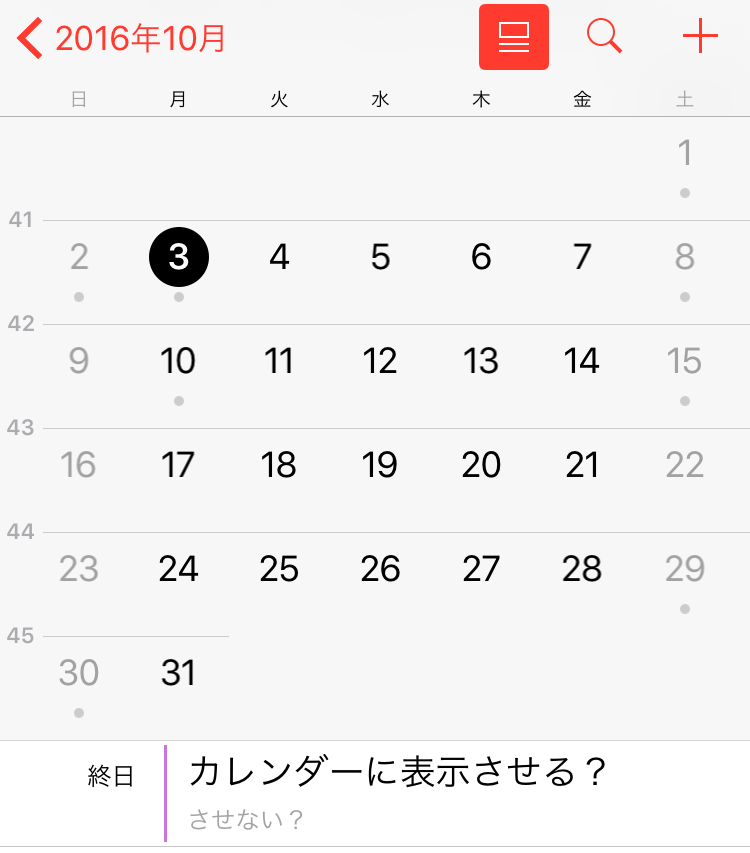Select the highlighted date October 3
The height and width of the screenshot is (853, 750).
click(179, 257)
